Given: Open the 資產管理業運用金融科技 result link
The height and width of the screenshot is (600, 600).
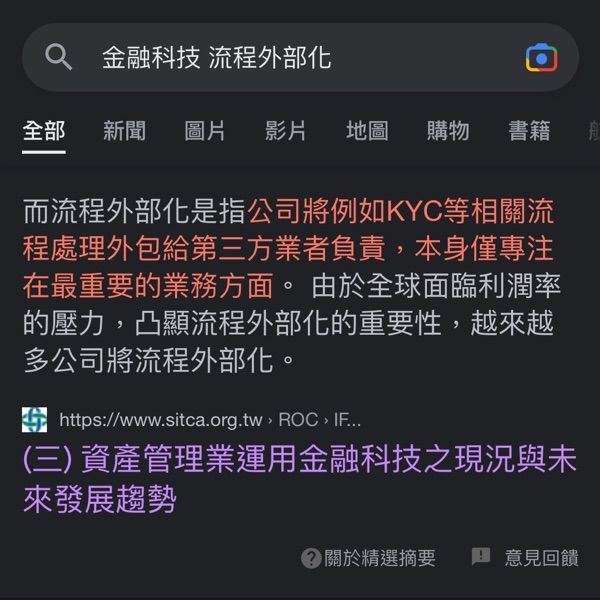Looking at the screenshot, I should coord(299,478).
